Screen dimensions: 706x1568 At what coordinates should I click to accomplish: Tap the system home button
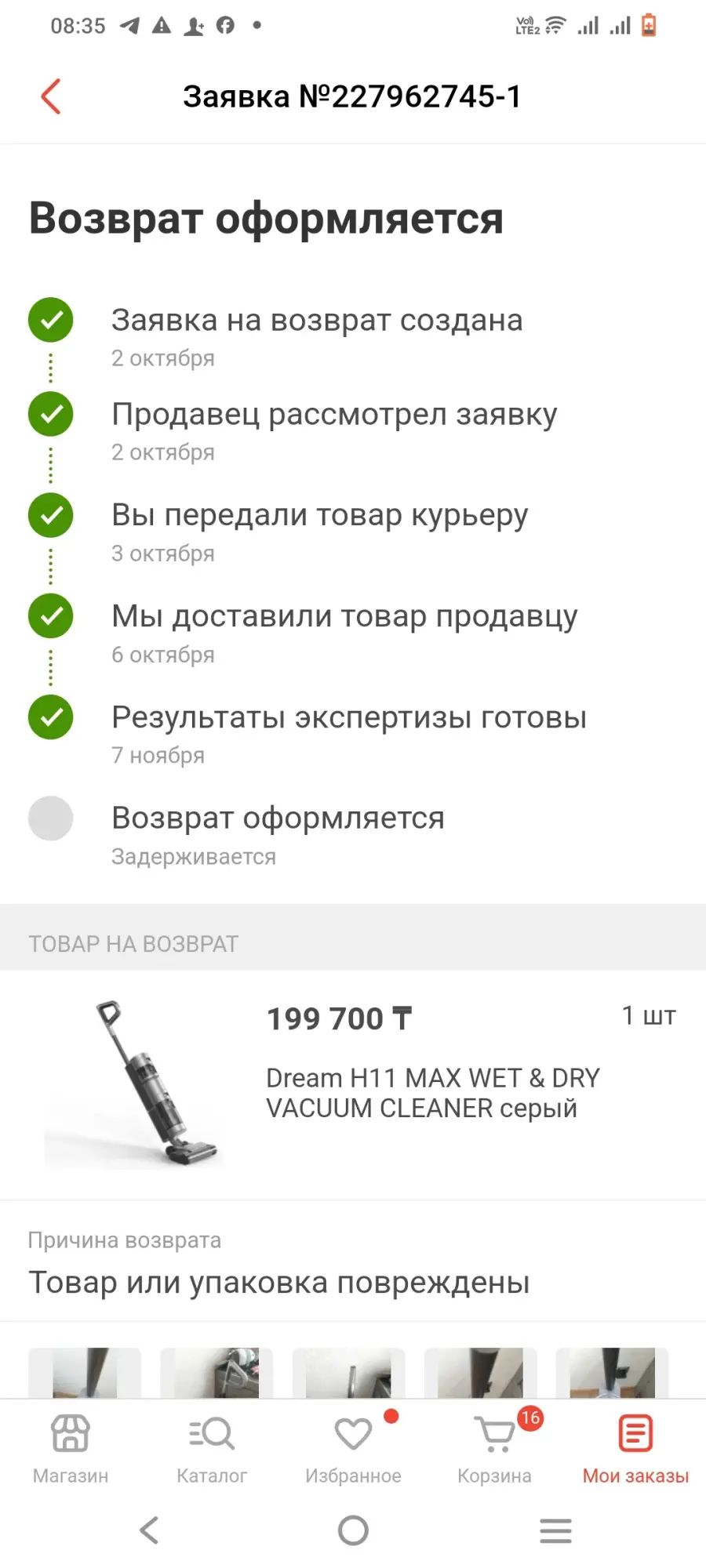(x=353, y=1530)
